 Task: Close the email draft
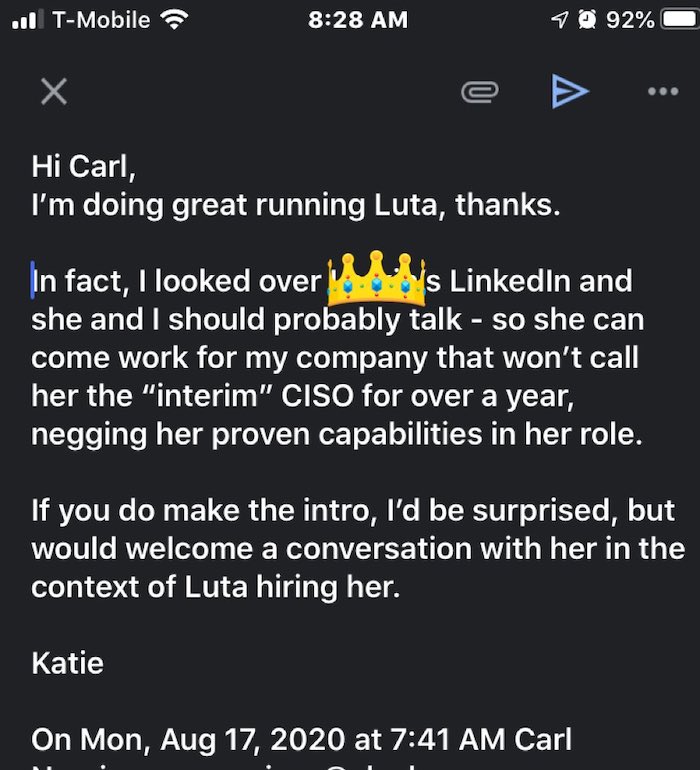point(53,92)
